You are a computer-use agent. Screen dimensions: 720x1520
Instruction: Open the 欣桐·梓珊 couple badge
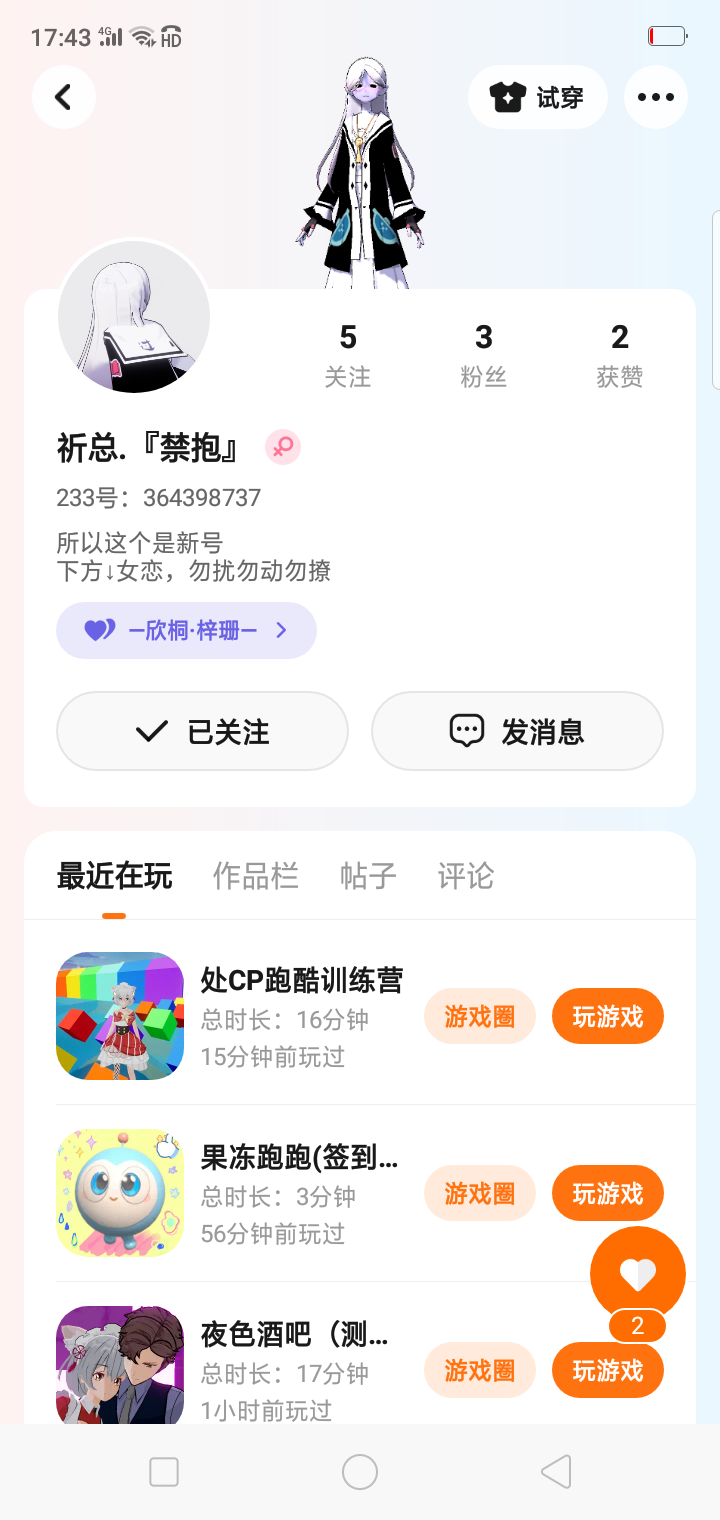pyautogui.click(x=186, y=630)
